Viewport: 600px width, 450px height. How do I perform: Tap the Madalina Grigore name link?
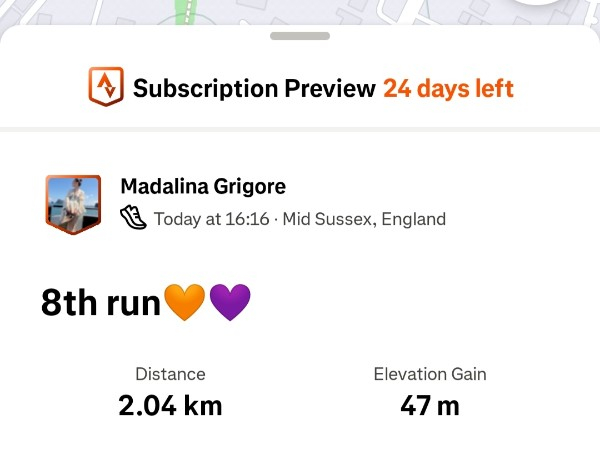[x=202, y=186]
